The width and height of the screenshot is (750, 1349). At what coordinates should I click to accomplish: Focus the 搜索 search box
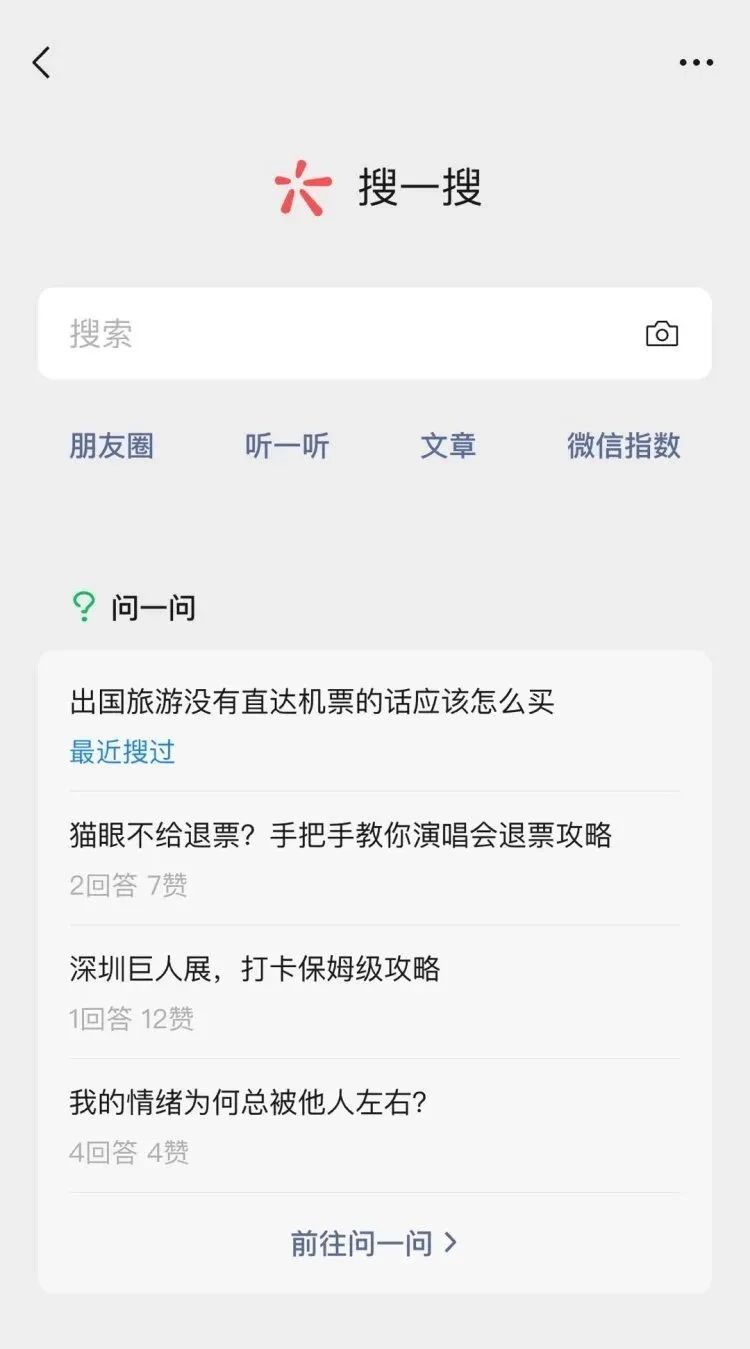tap(340, 334)
